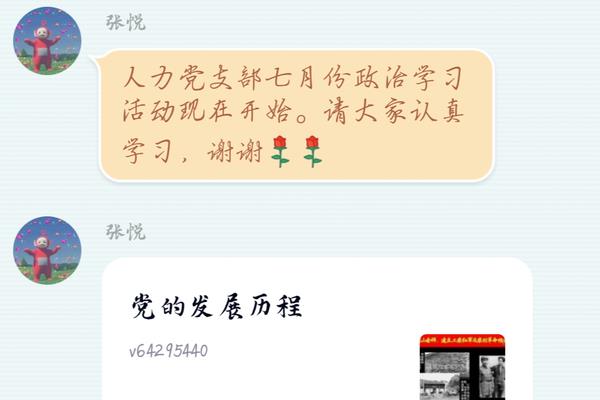The height and width of the screenshot is (400, 600).
Task: Open the shared card 党的发展历程
Action: tap(316, 330)
